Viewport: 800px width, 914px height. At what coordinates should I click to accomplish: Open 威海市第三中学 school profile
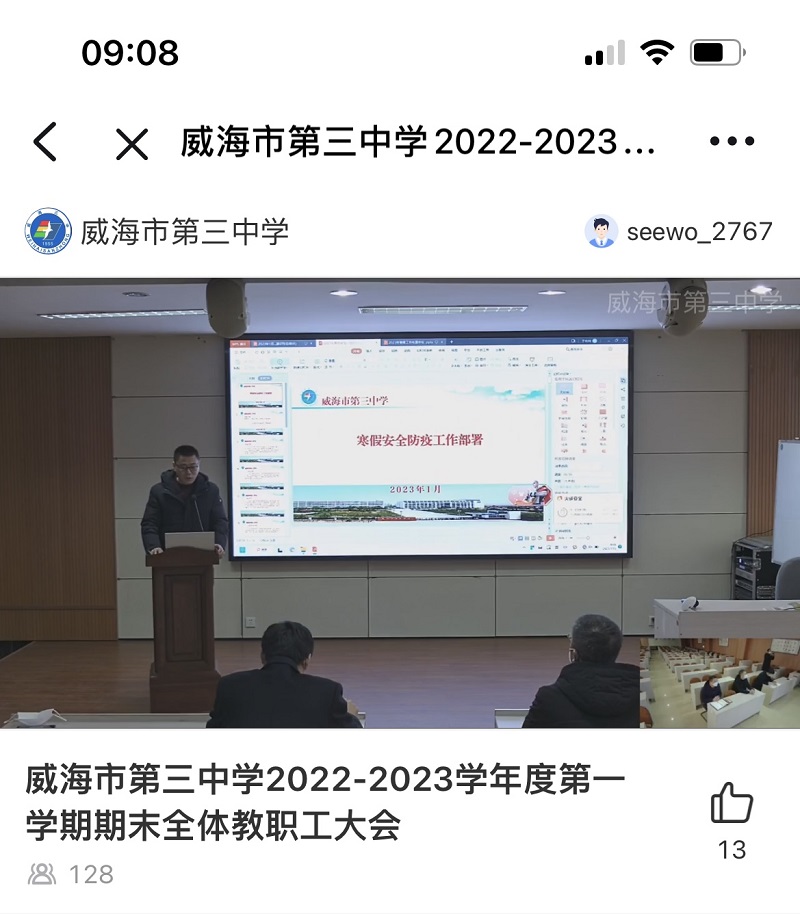coord(157,231)
